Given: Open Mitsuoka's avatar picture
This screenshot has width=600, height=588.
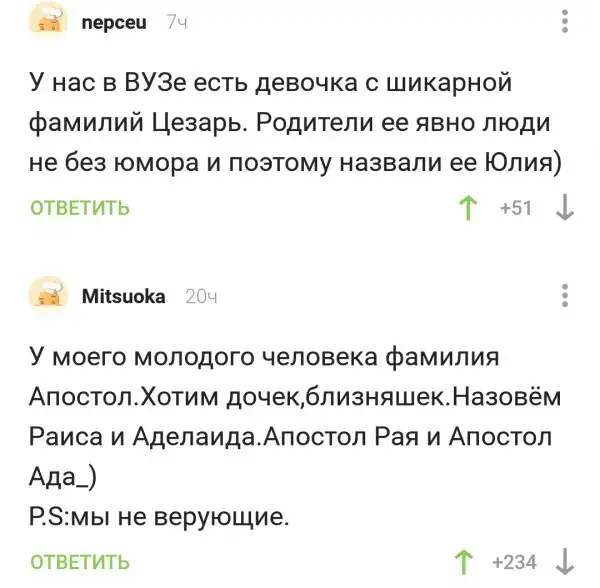Looking at the screenshot, I should click(x=43, y=294).
